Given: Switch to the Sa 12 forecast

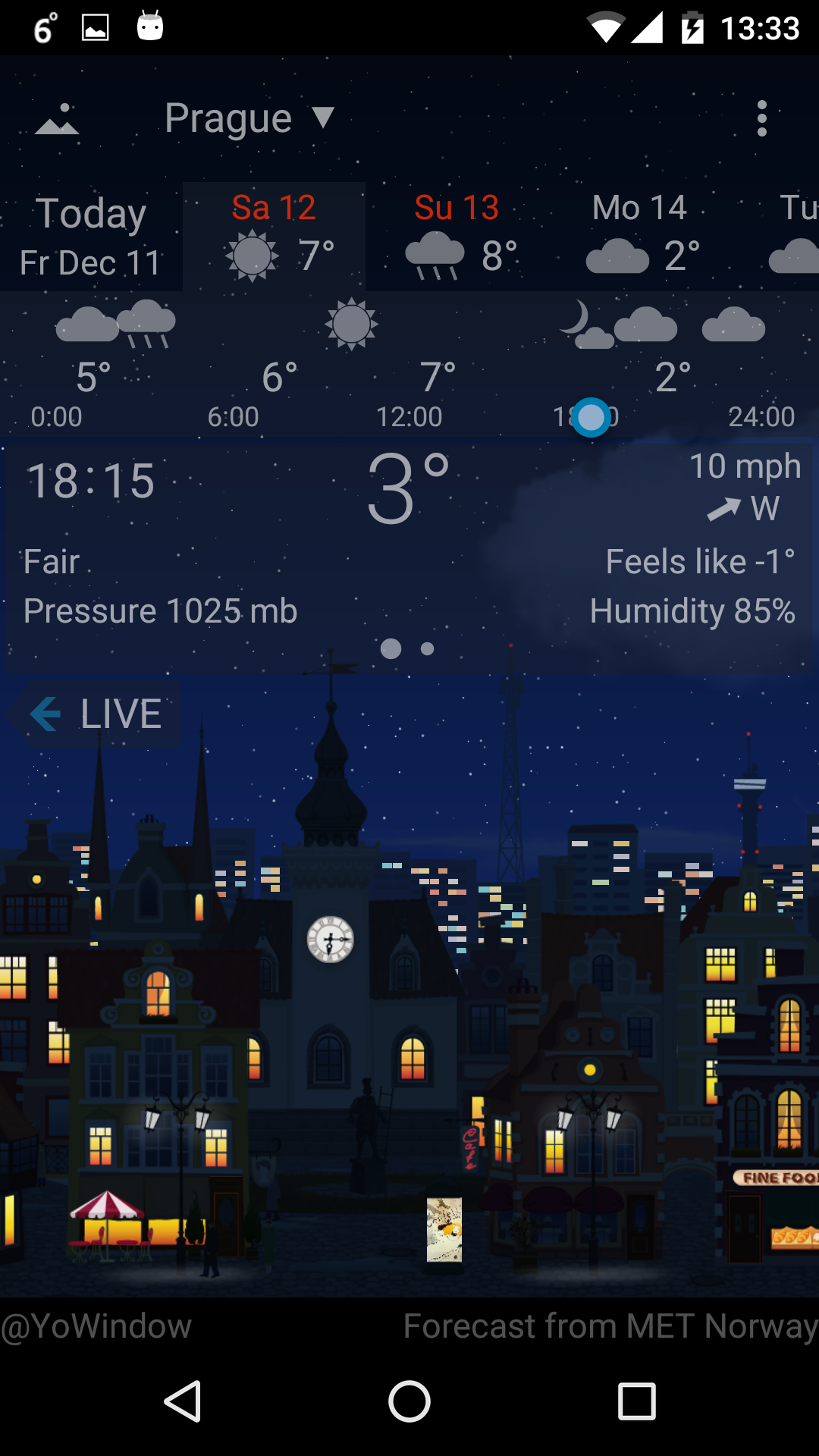Looking at the screenshot, I should coord(274,237).
